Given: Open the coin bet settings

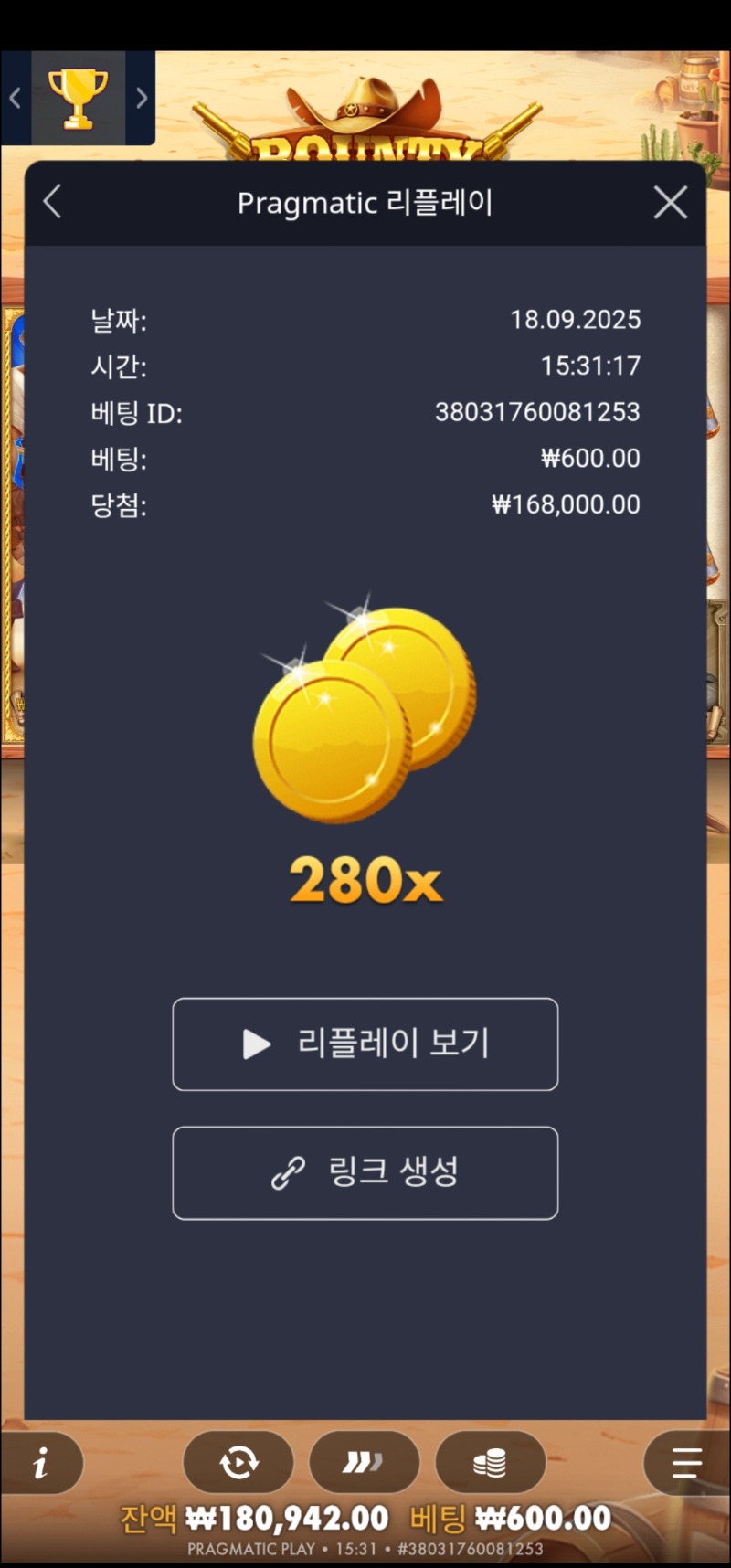Looking at the screenshot, I should [491, 1463].
